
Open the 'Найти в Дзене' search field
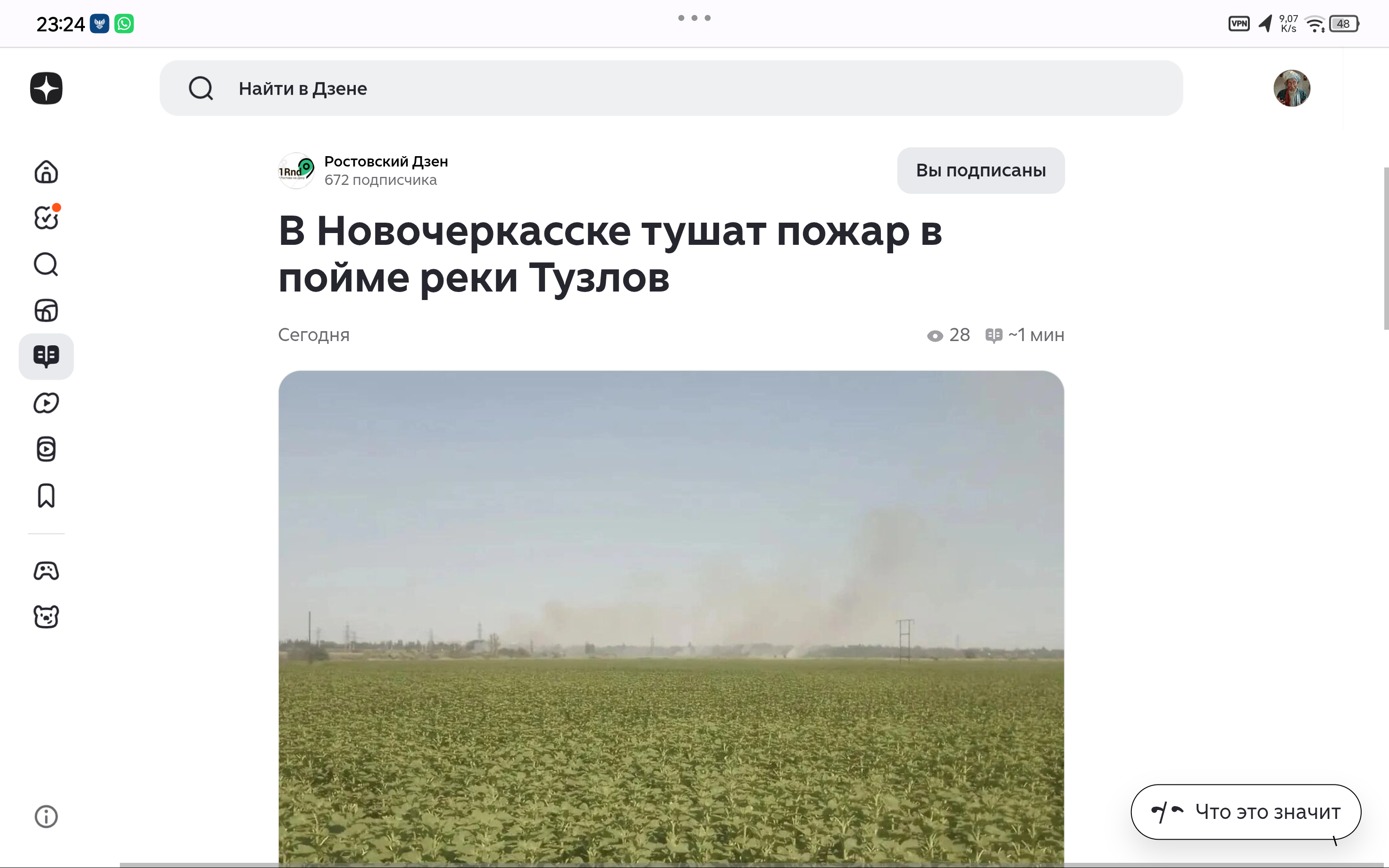[671, 88]
